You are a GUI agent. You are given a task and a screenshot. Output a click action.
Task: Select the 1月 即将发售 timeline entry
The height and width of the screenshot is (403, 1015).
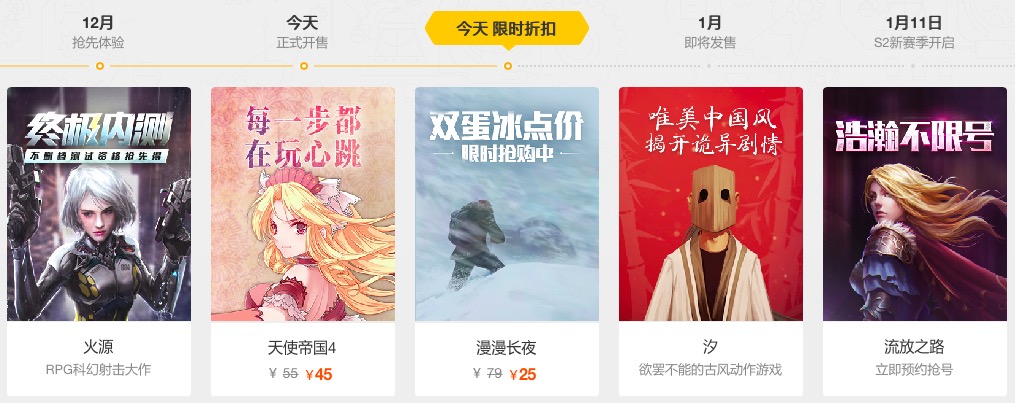point(710,32)
